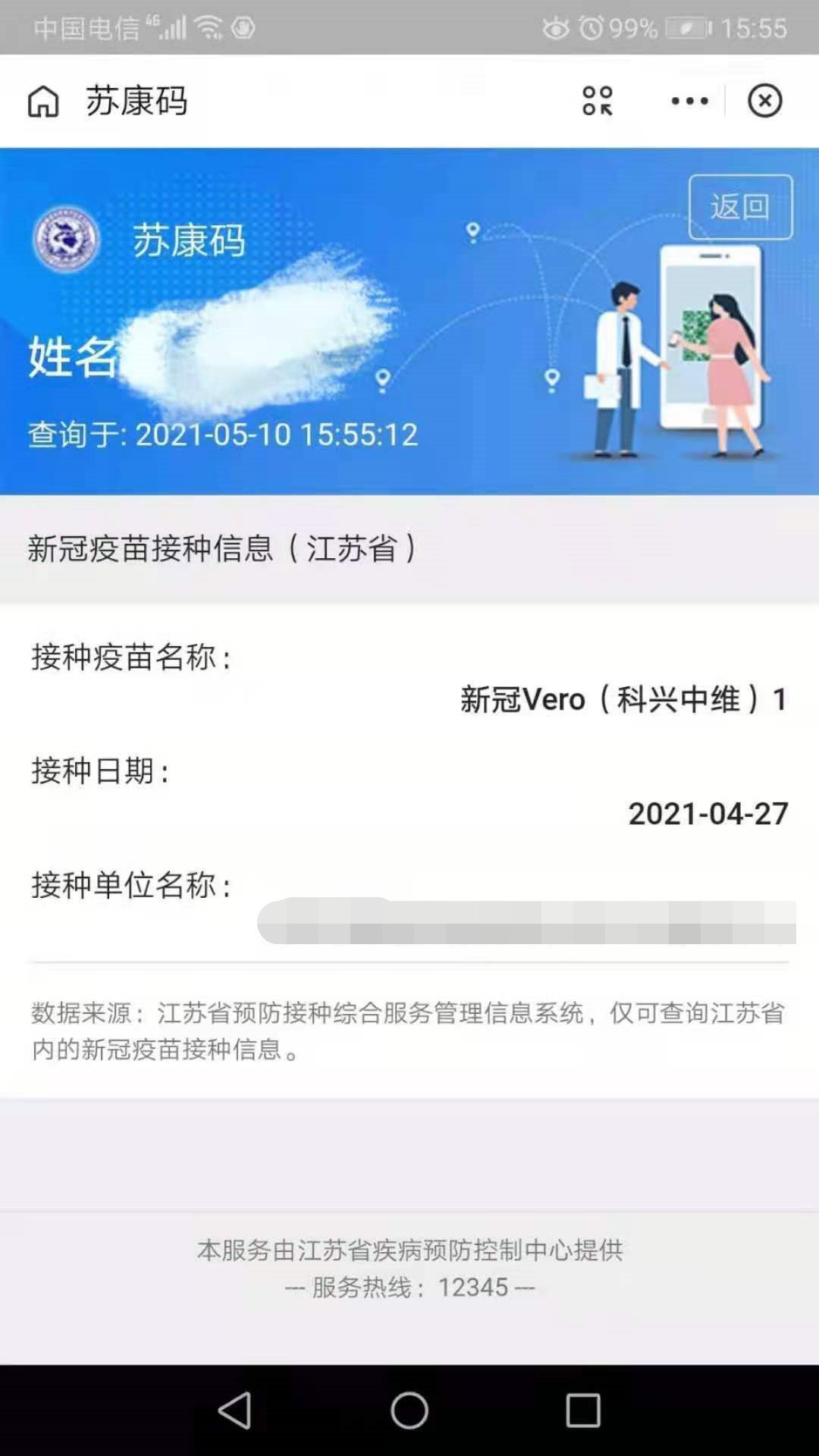
Task: Tap the 返回 button
Action: [740, 207]
